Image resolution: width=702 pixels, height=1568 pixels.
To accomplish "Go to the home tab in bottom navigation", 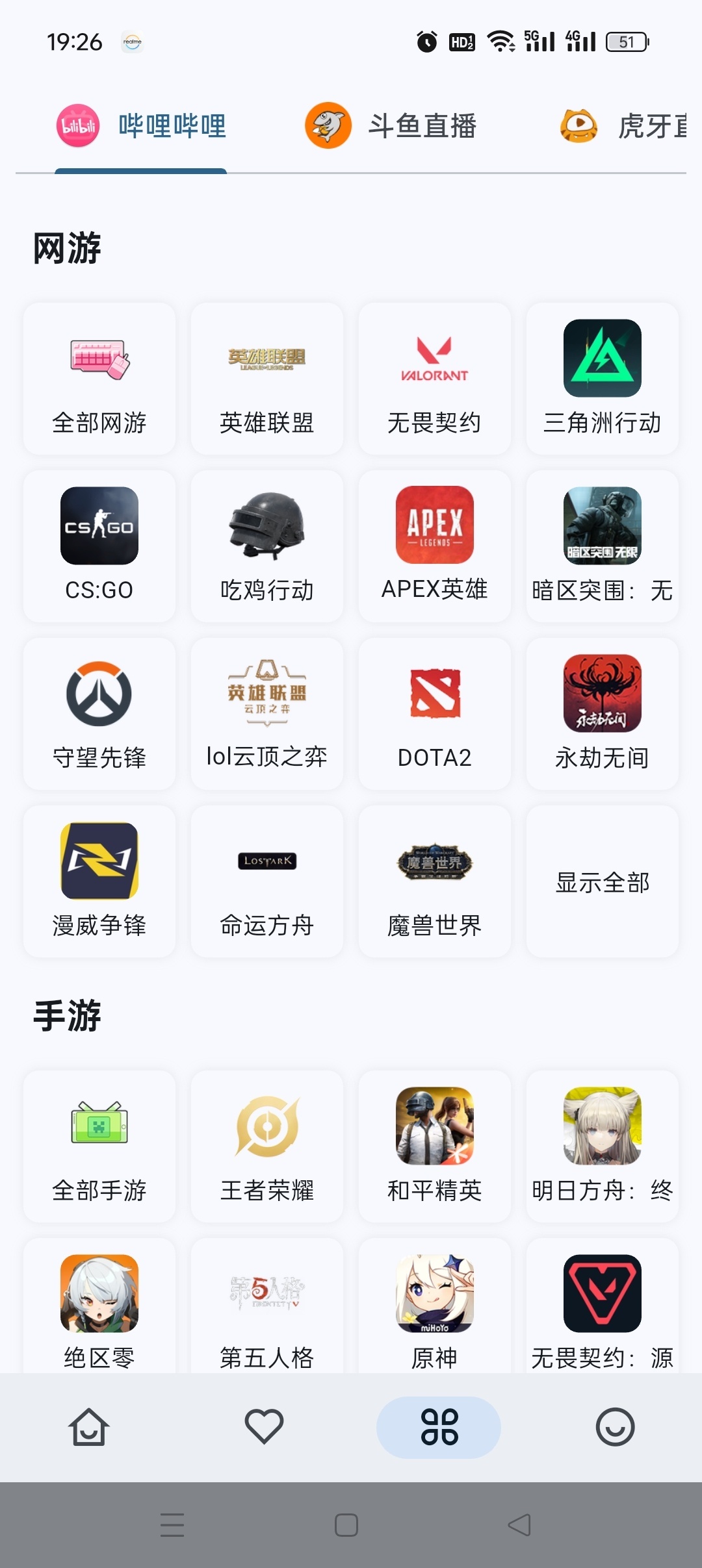I will coord(88,1427).
